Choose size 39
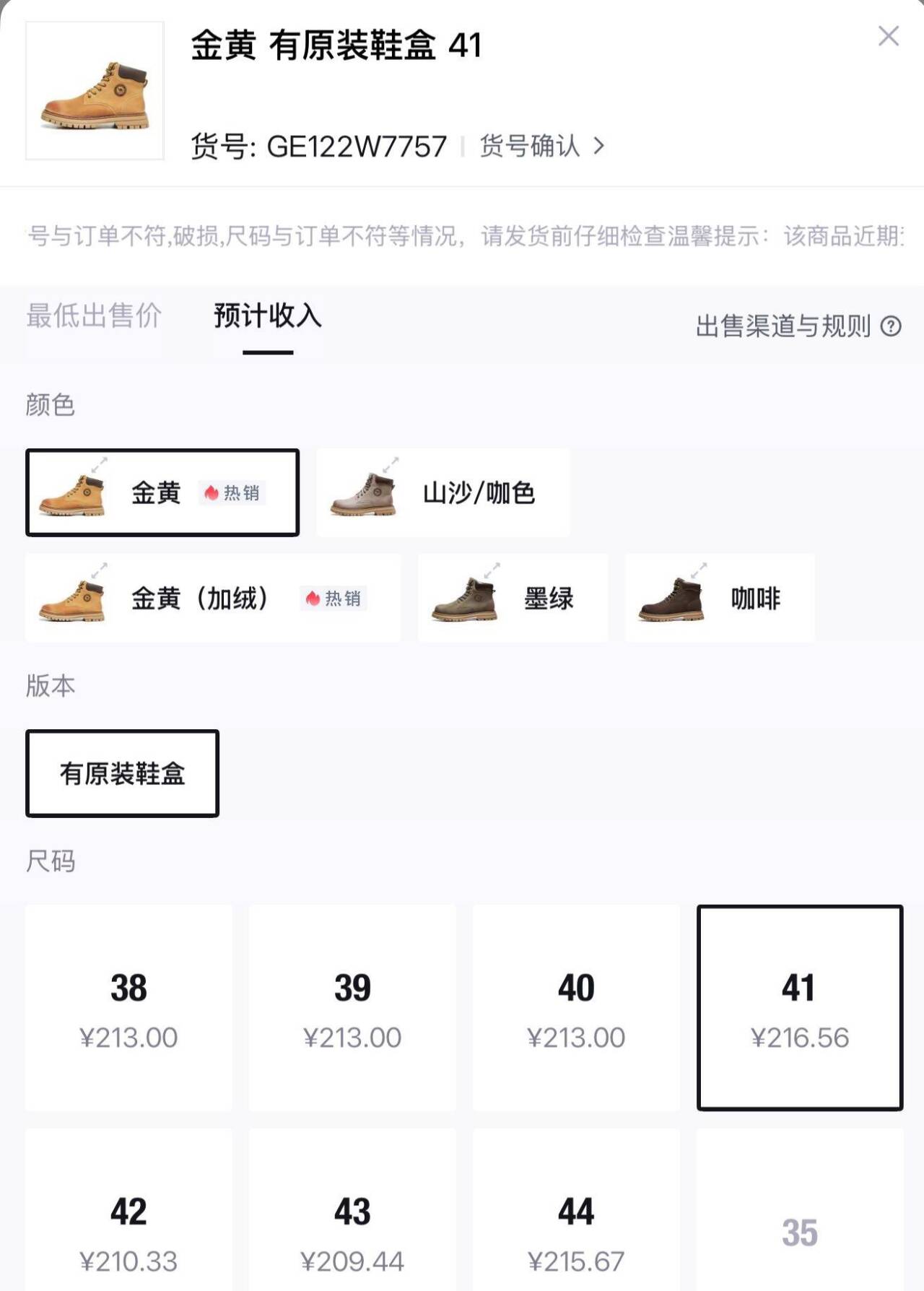The height and width of the screenshot is (1291, 924). coord(352,1008)
